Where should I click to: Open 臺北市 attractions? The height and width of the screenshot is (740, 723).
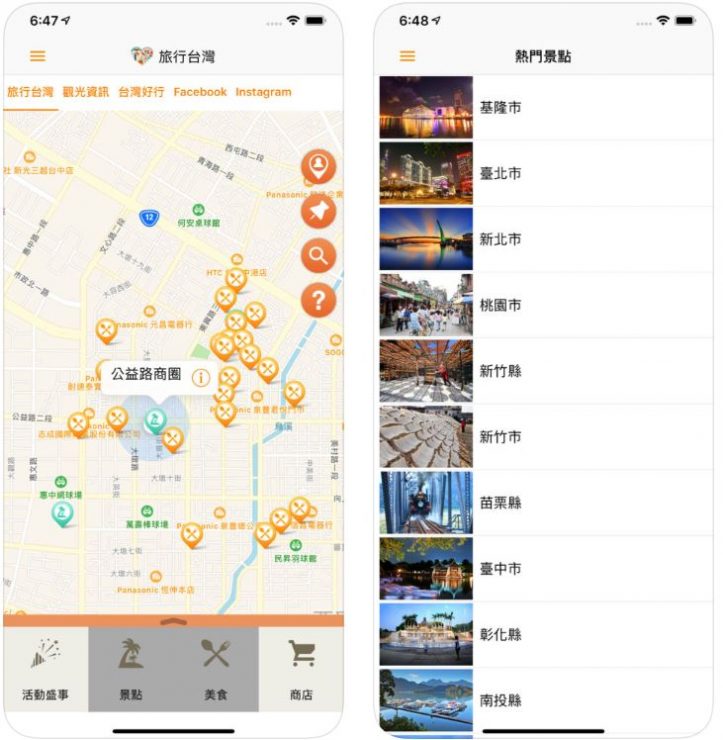click(544, 173)
